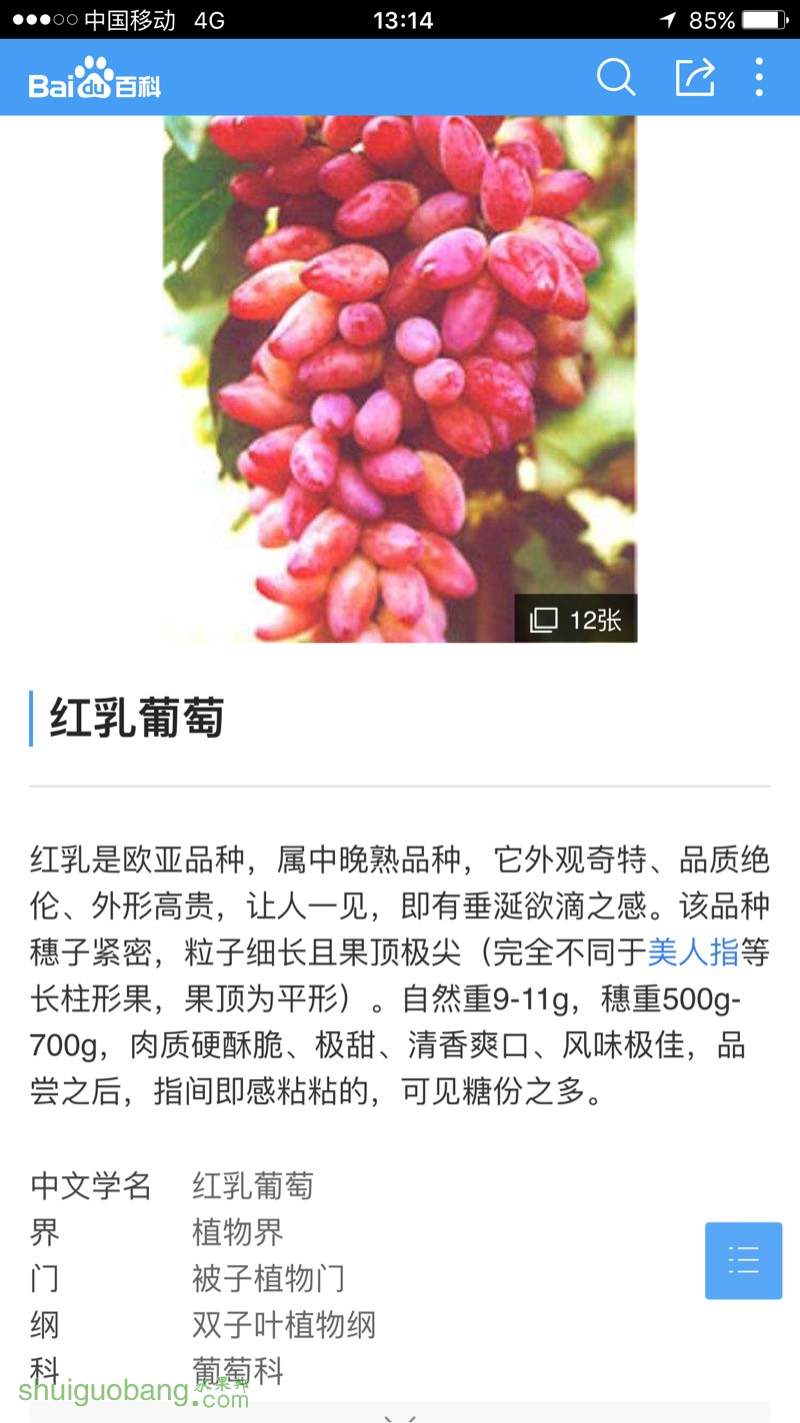Expand the info box with the down chevron
Image resolution: width=800 pixels, height=1423 pixels.
click(400, 1415)
